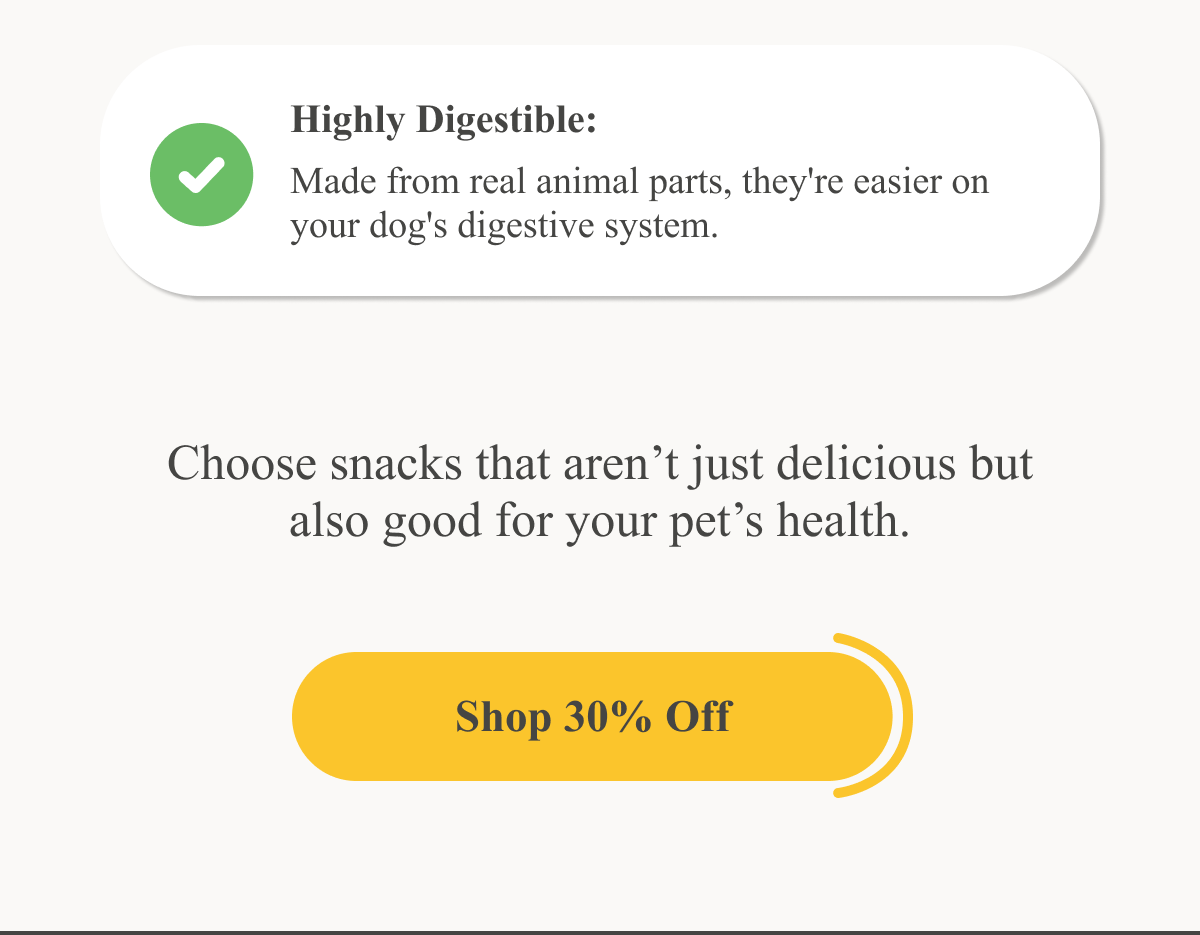Tap the Shop 30% Off button
The height and width of the screenshot is (935, 1200).
[x=592, y=716]
